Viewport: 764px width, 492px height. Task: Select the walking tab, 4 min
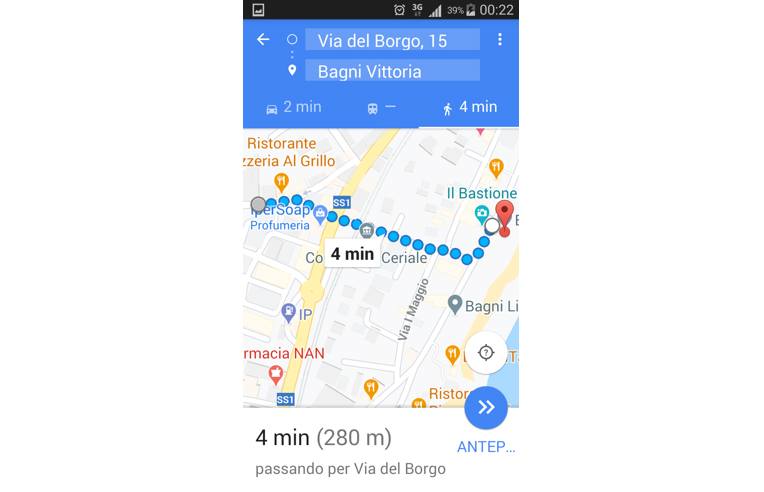coord(470,107)
